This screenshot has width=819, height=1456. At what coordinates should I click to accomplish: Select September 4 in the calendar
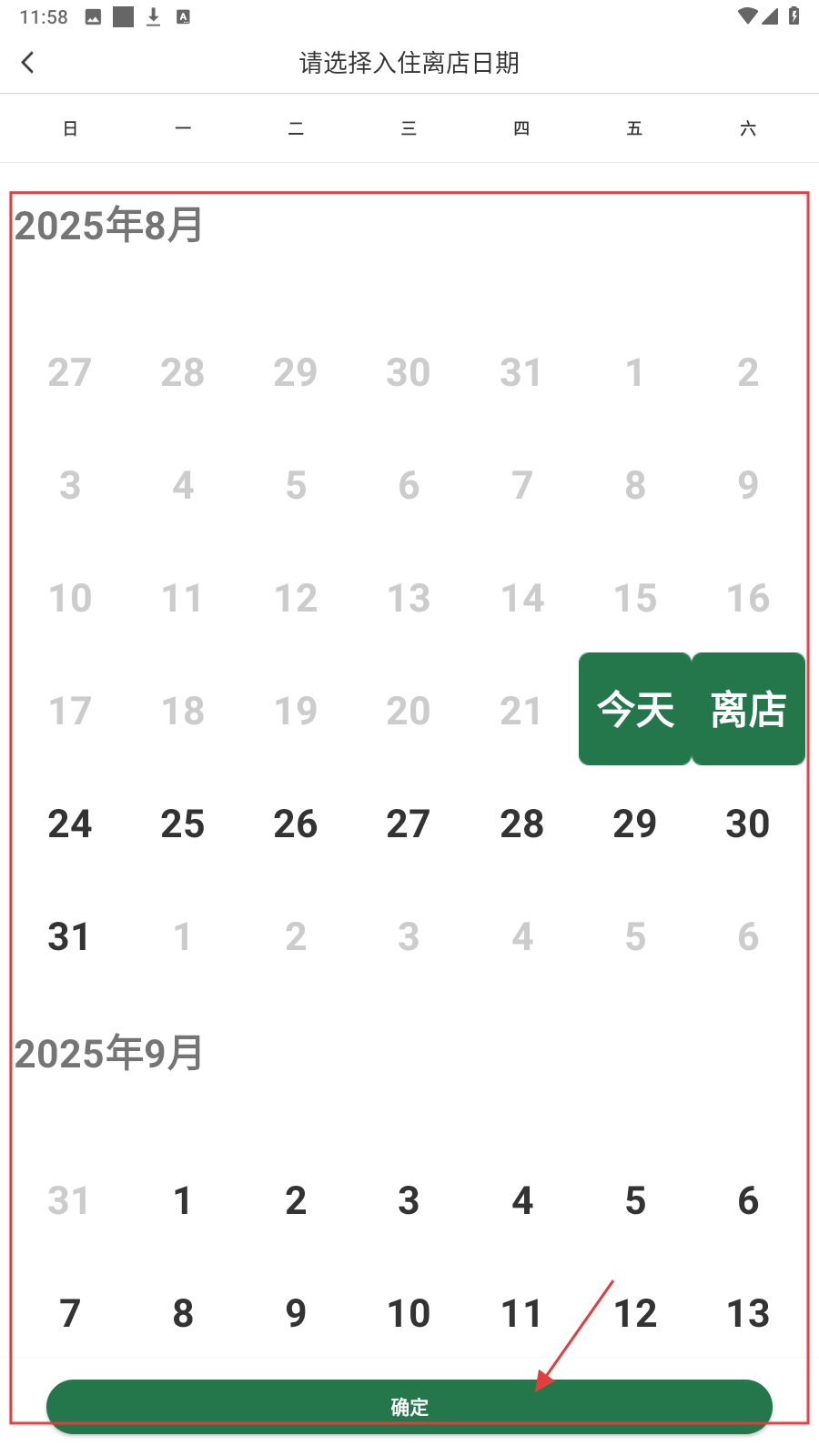pos(521,1200)
